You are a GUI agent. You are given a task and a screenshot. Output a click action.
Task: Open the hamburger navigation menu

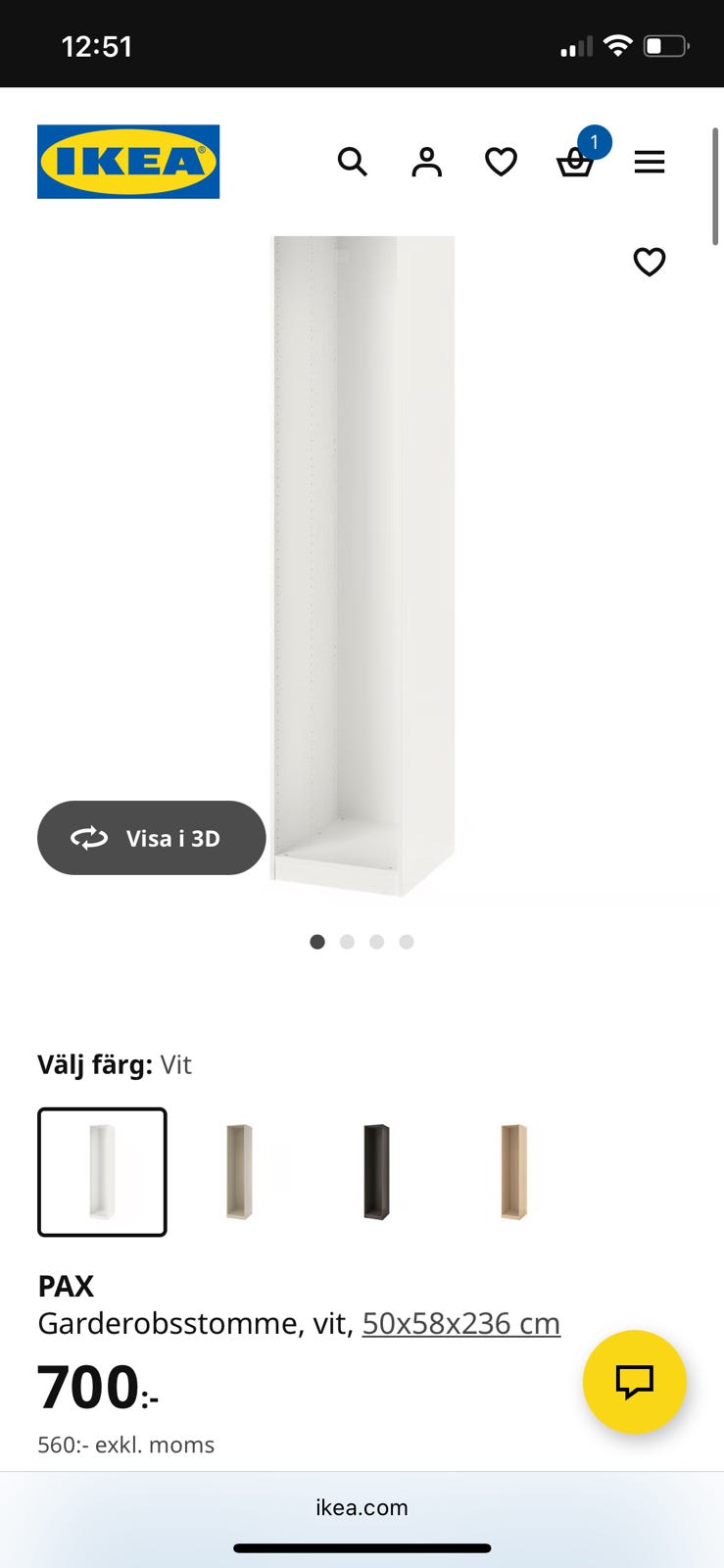[650, 162]
